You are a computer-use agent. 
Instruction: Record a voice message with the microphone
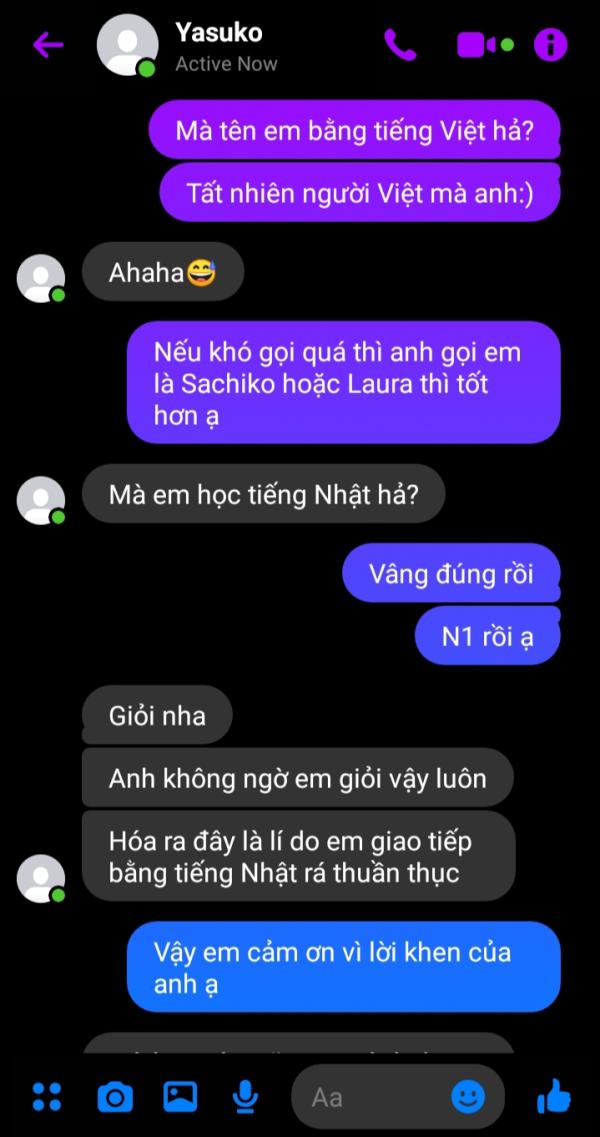pos(246,1096)
